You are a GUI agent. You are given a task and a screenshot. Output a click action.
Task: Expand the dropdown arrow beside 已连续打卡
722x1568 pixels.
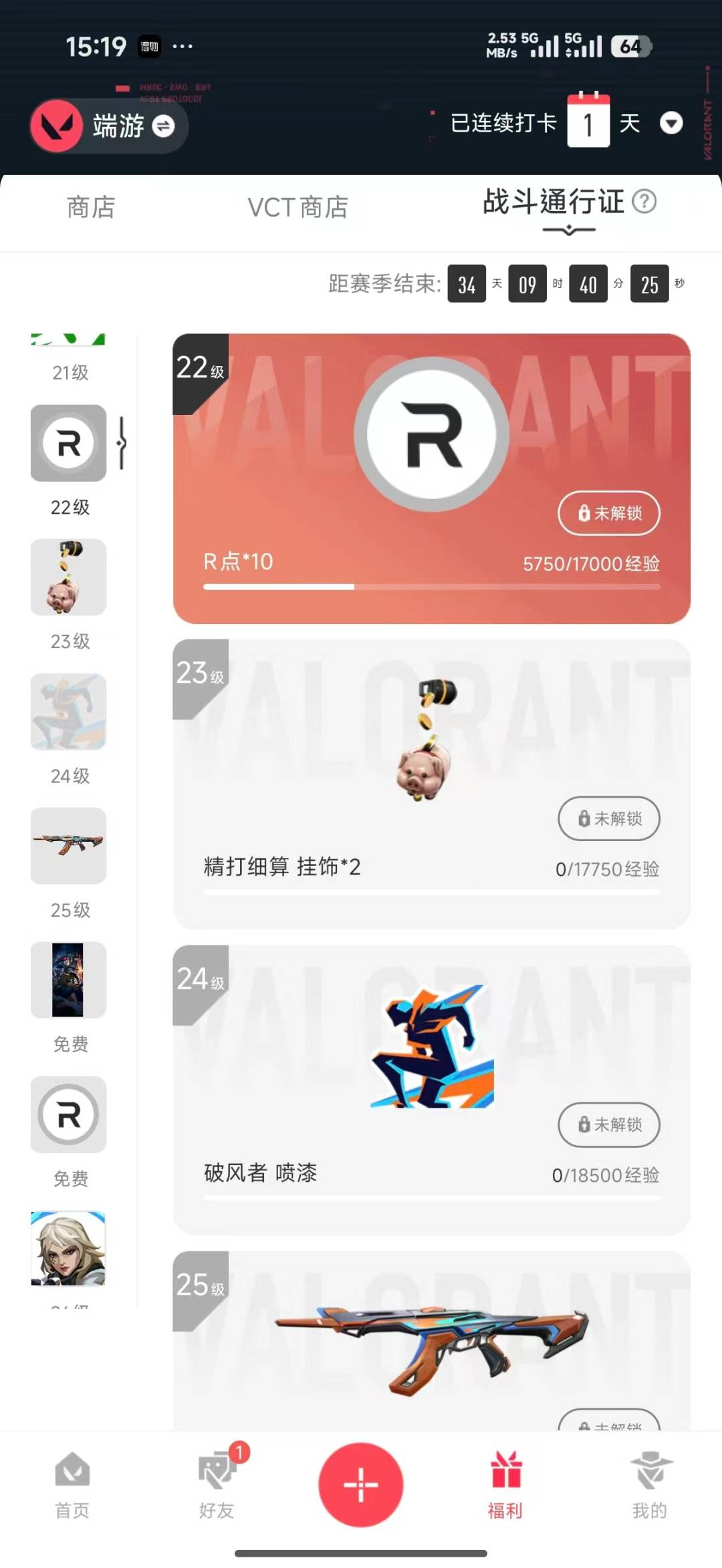(671, 124)
